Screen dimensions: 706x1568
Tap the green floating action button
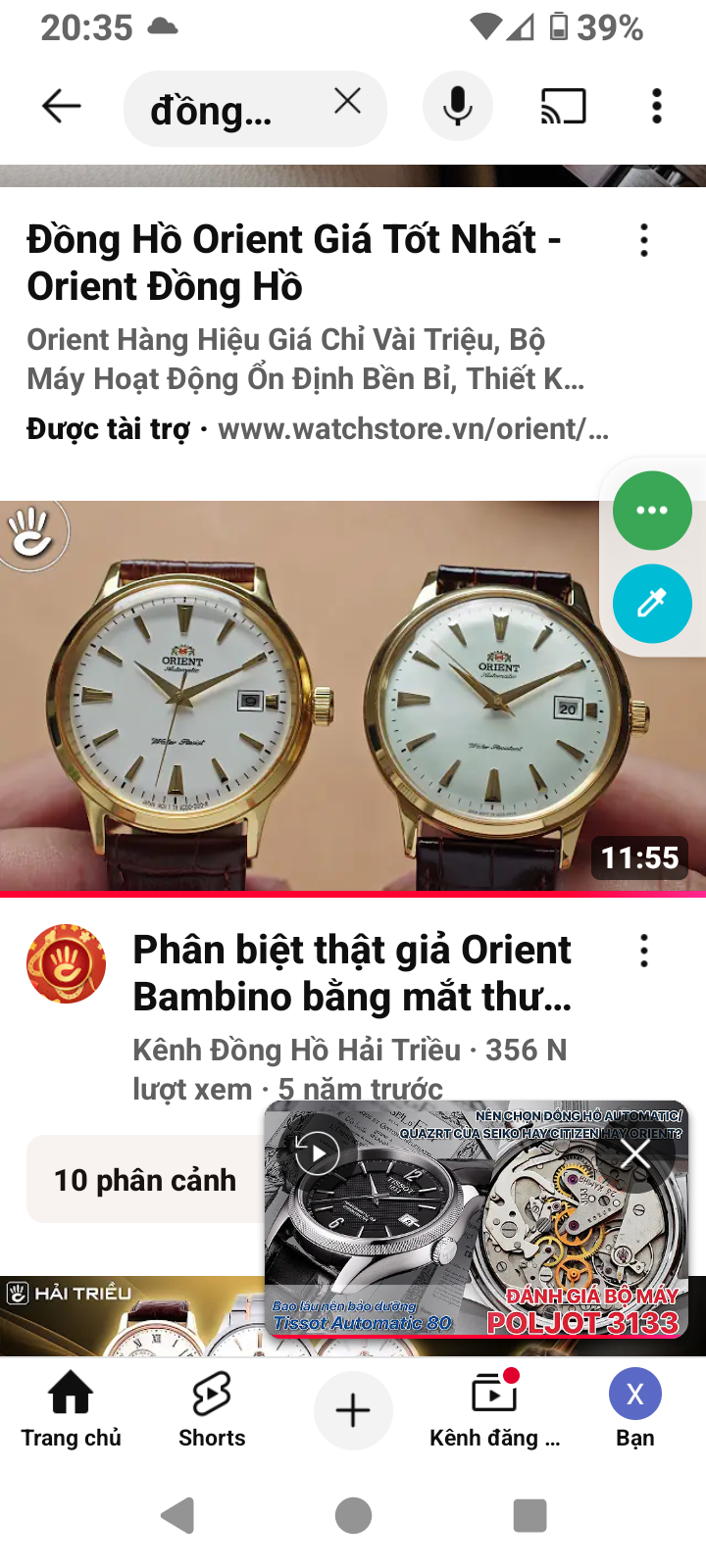pos(652,510)
